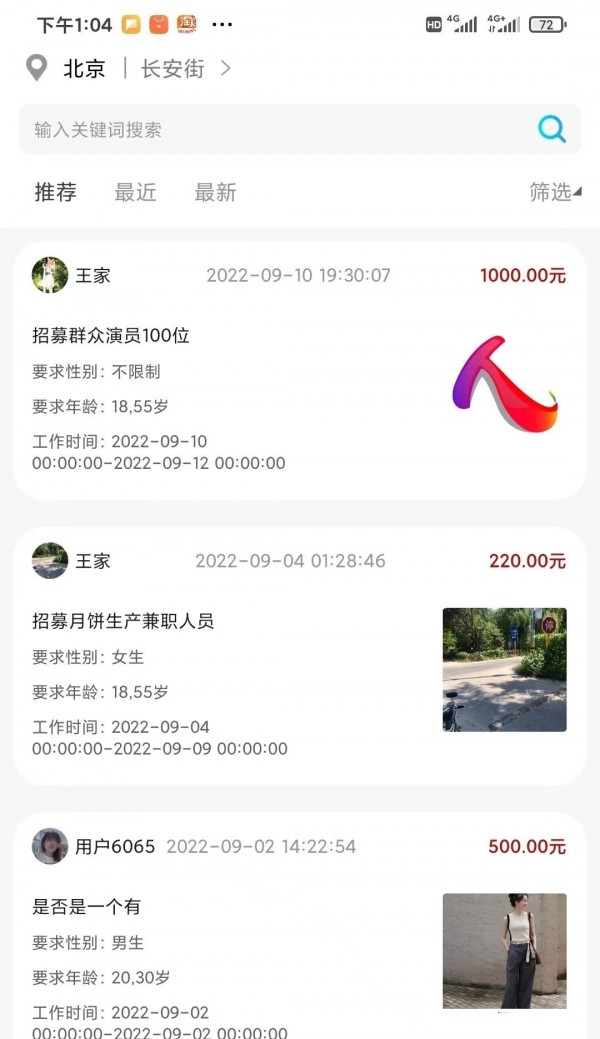The image size is (600, 1039).
Task: Change the city from 北京
Action: click(x=84, y=69)
